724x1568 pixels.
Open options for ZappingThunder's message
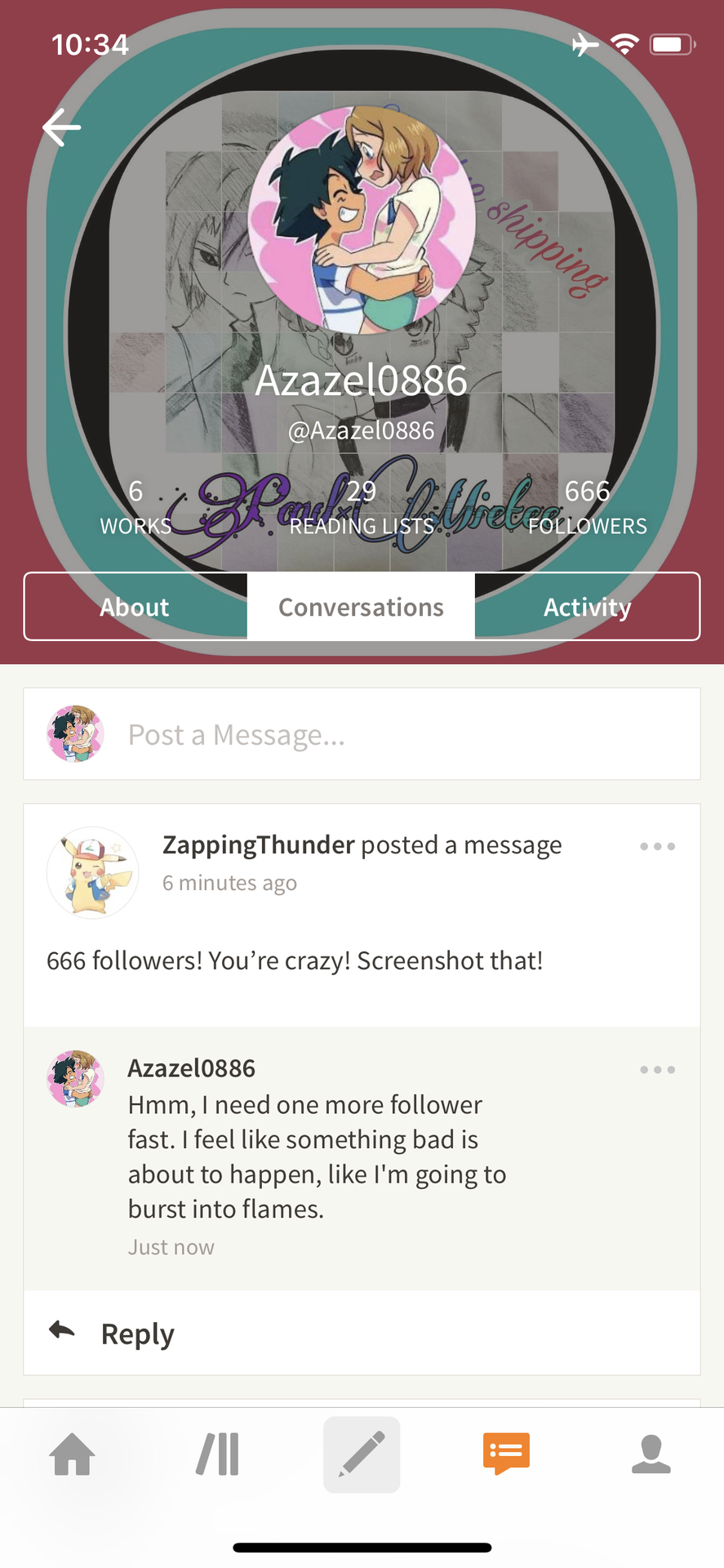[x=657, y=846]
